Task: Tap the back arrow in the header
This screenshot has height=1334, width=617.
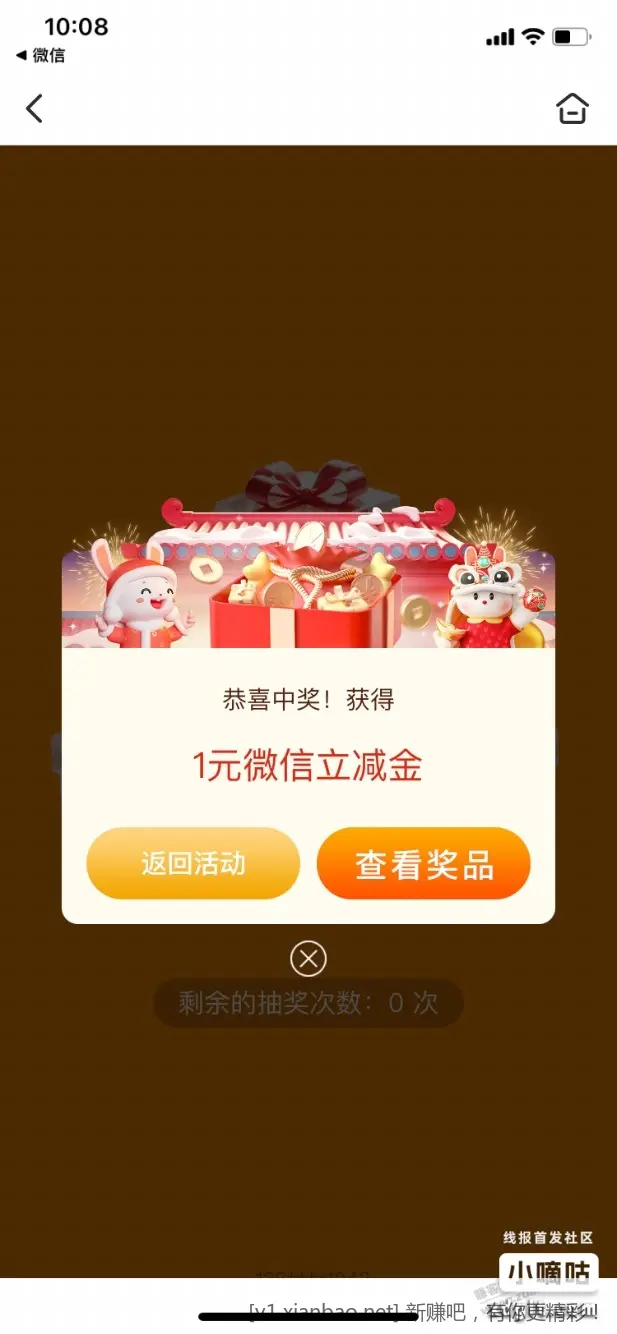Action: (35, 108)
